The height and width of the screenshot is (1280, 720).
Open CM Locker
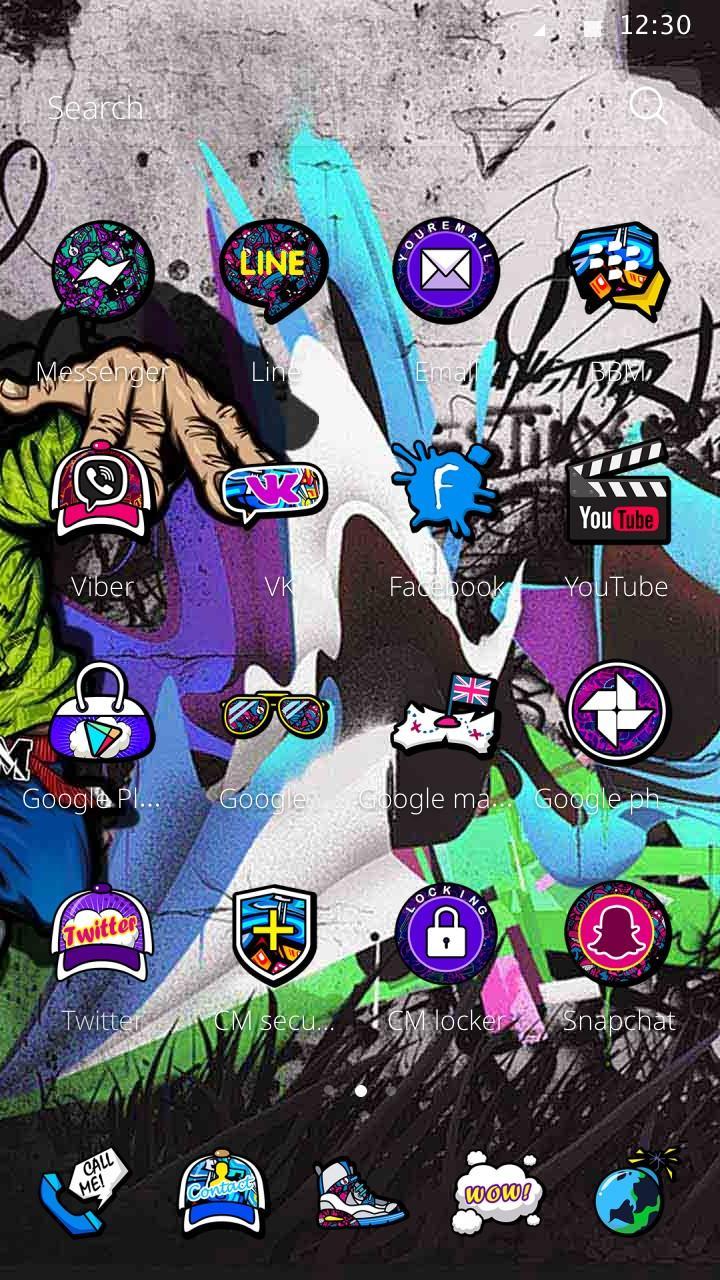click(445, 934)
